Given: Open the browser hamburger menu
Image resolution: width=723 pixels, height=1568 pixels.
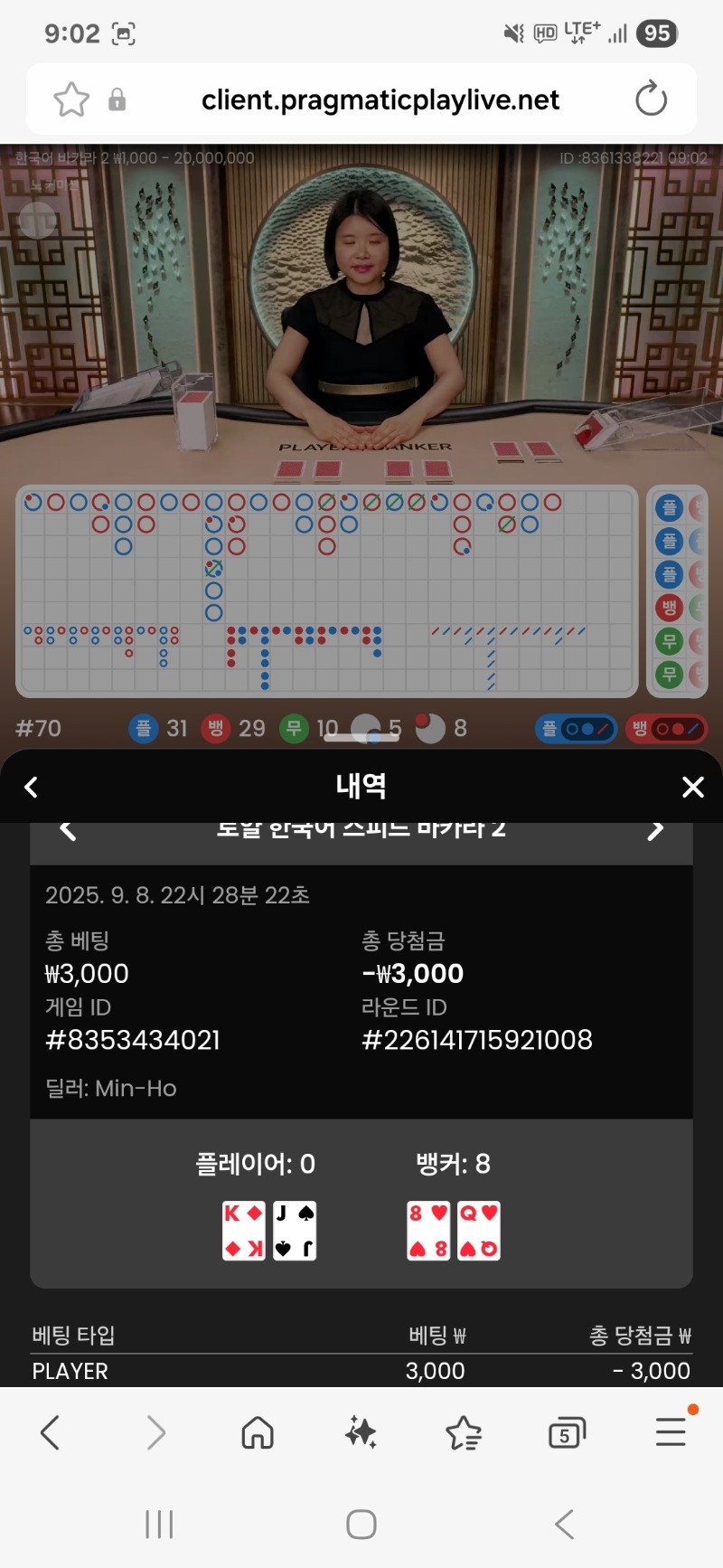Looking at the screenshot, I should point(671,1431).
